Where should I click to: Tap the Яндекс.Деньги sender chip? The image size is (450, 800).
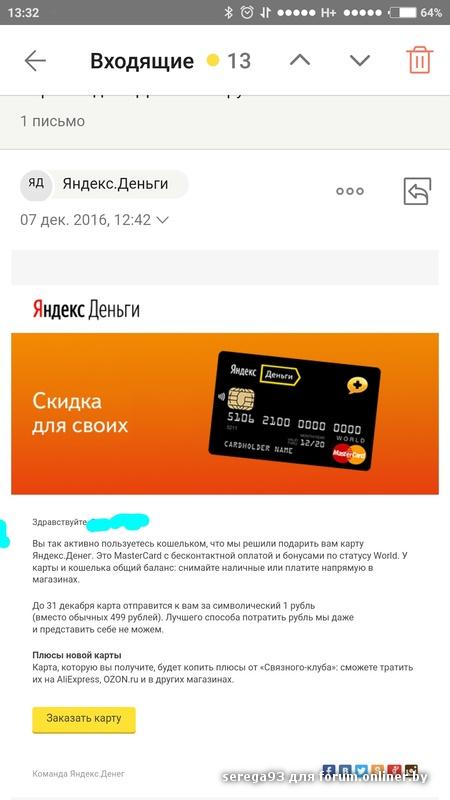pyautogui.click(x=104, y=184)
